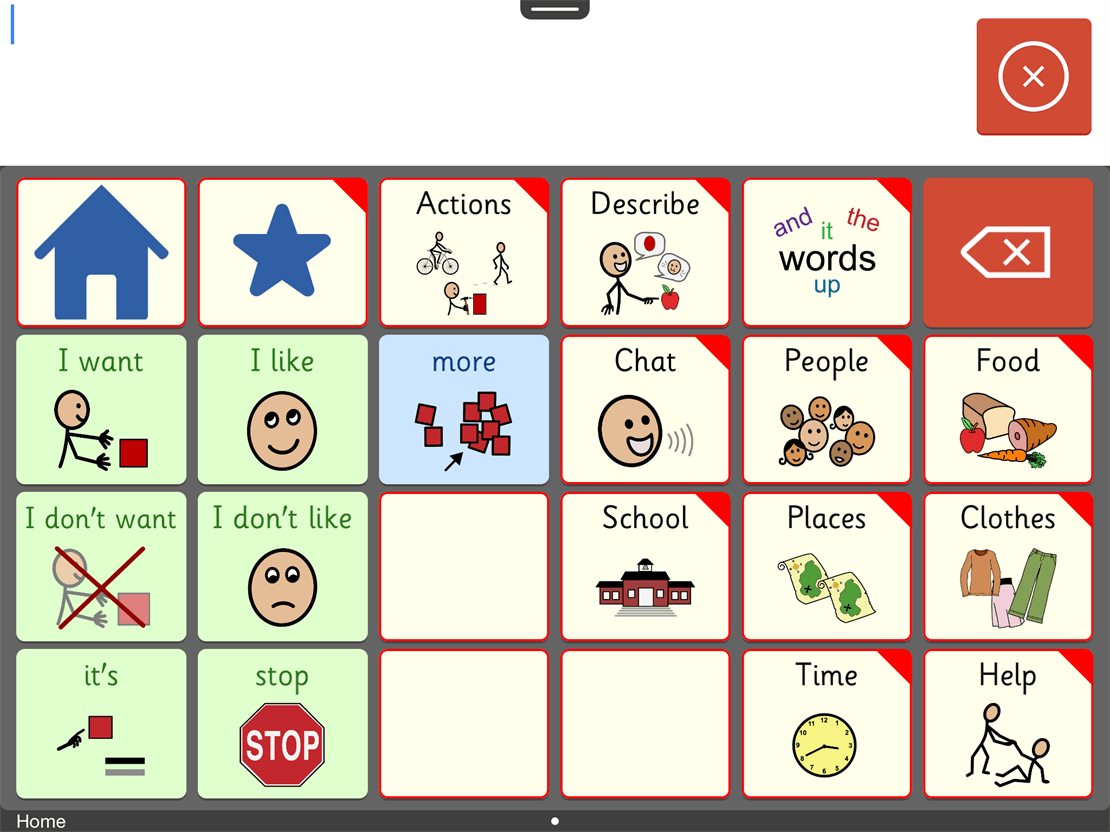1110x832 pixels.
Task: Tap the "more" word tile
Action: click(464, 409)
